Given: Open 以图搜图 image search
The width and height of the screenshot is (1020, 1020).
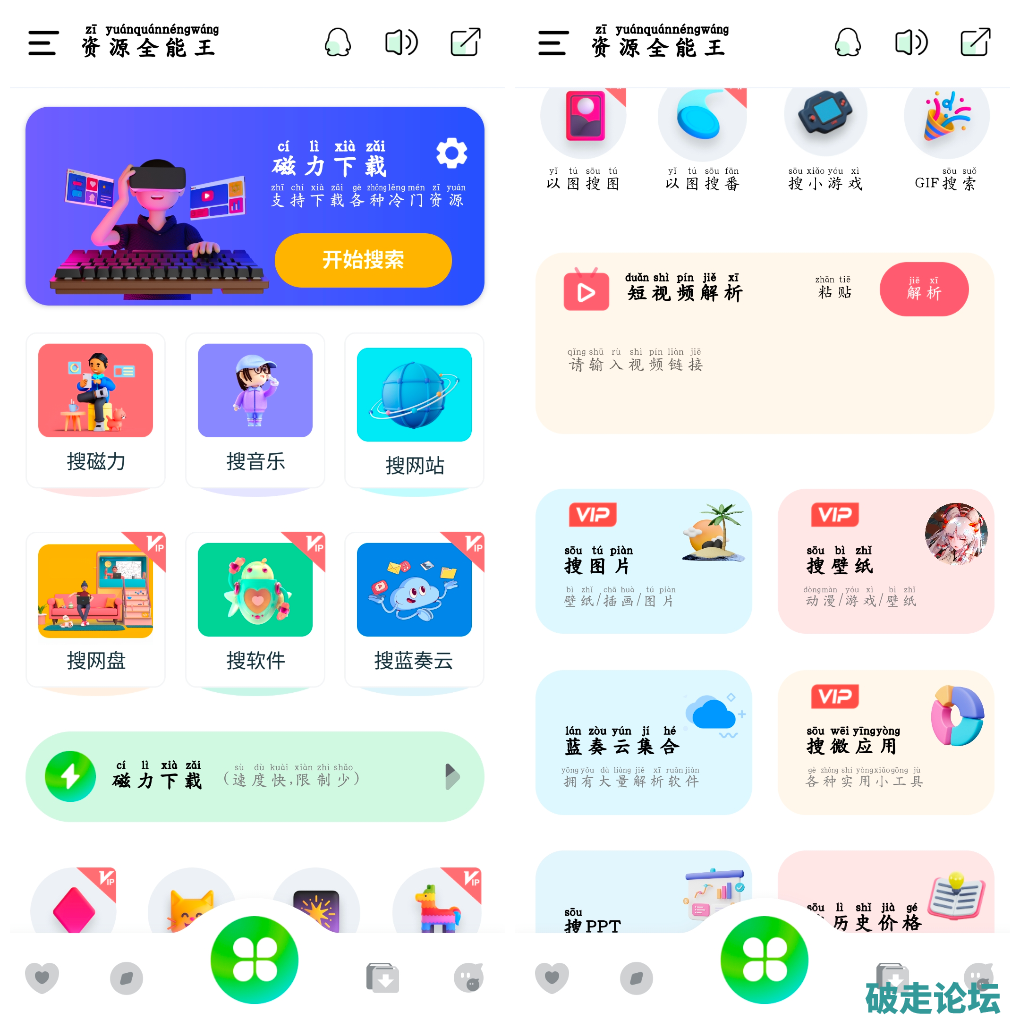Looking at the screenshot, I should [x=583, y=138].
